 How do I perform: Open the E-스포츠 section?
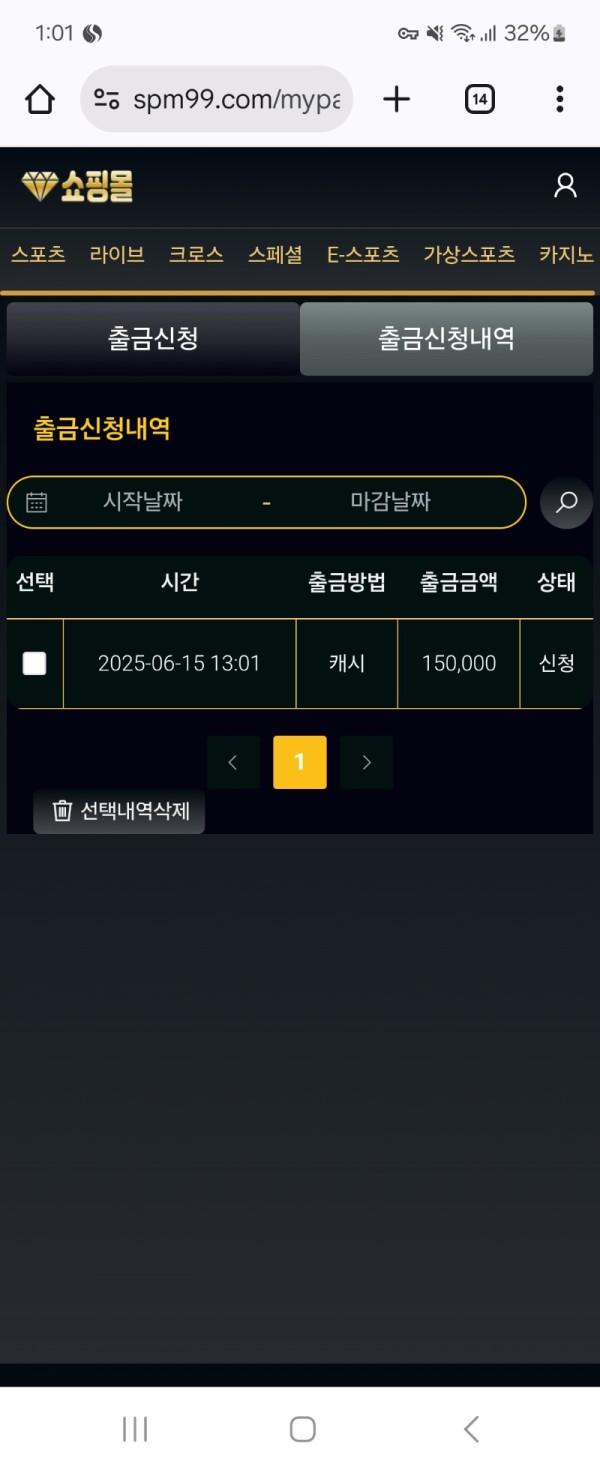tap(363, 254)
